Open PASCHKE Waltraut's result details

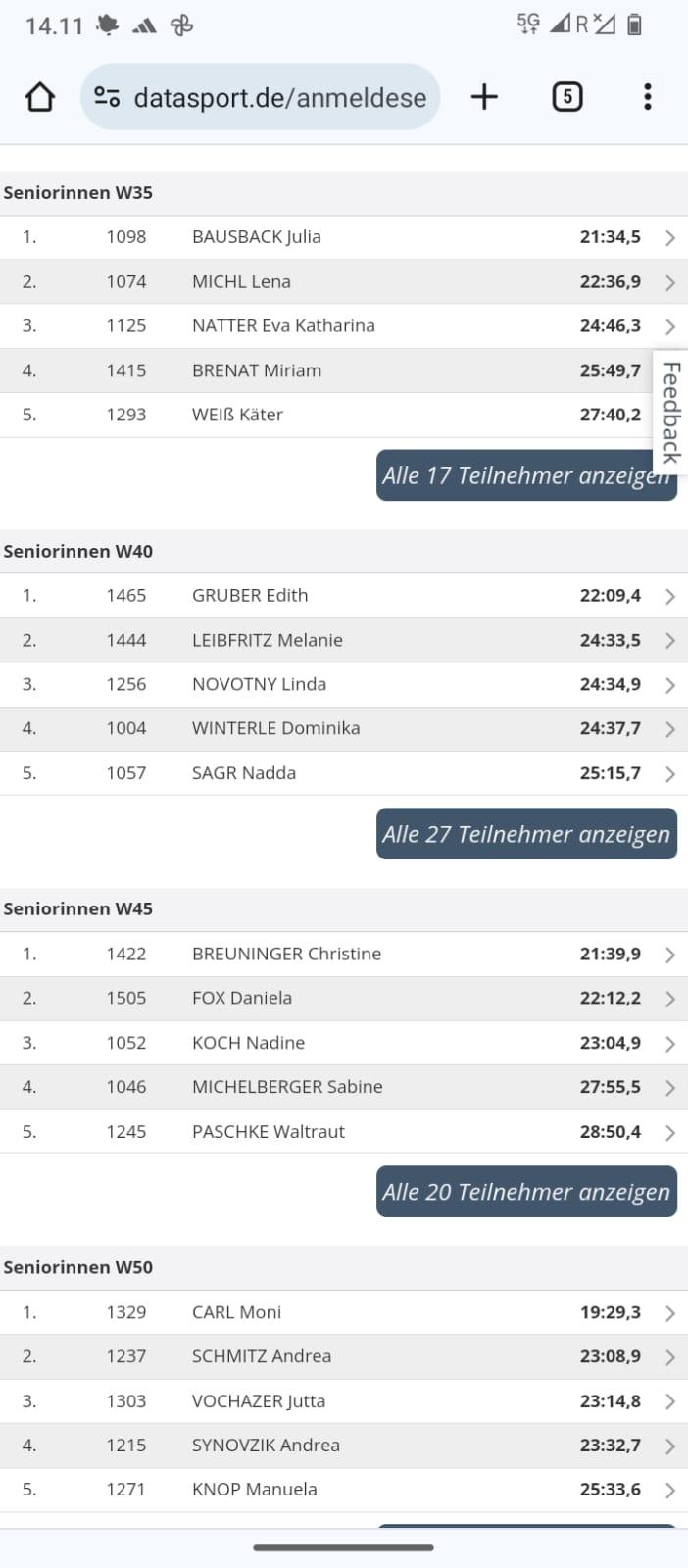pos(344,1132)
